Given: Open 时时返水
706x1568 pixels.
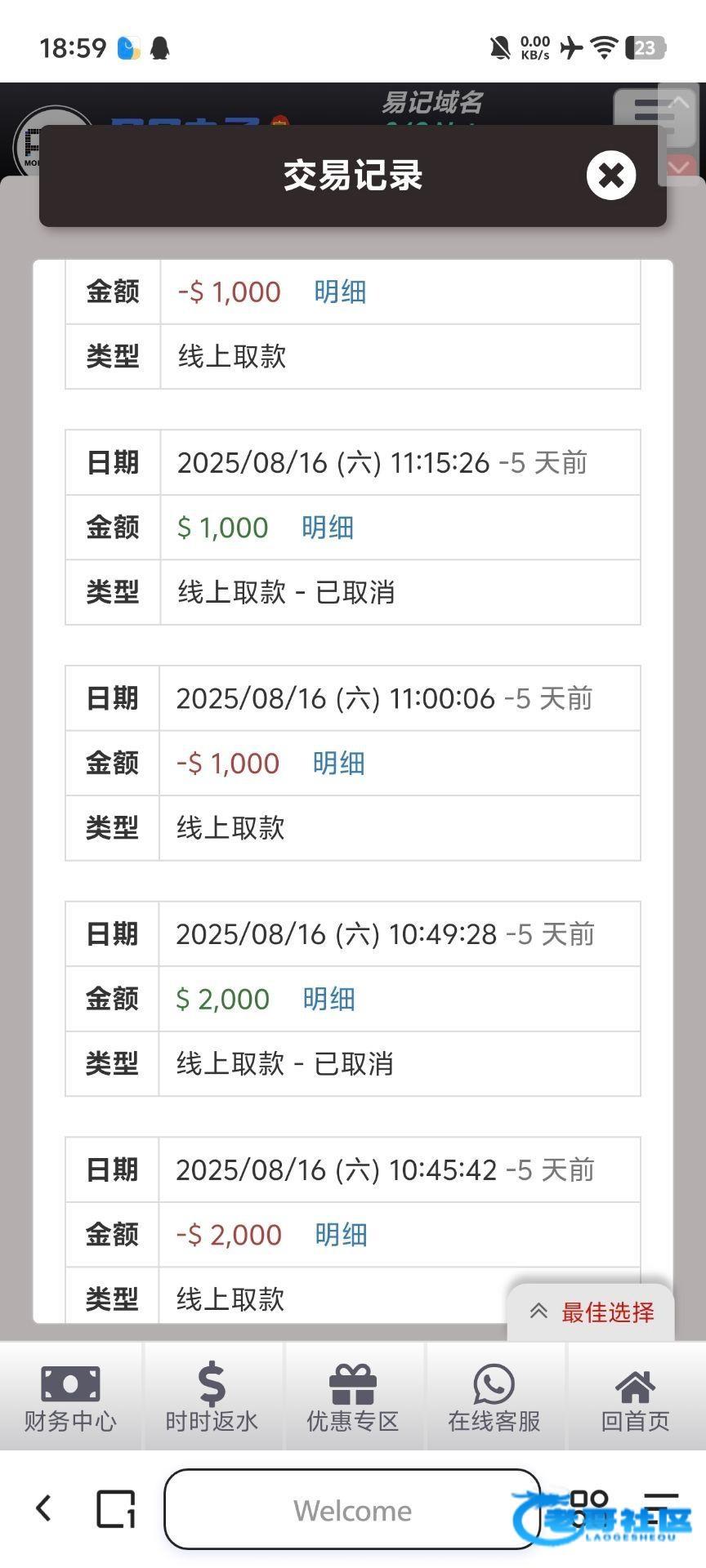Looking at the screenshot, I should (212, 1398).
